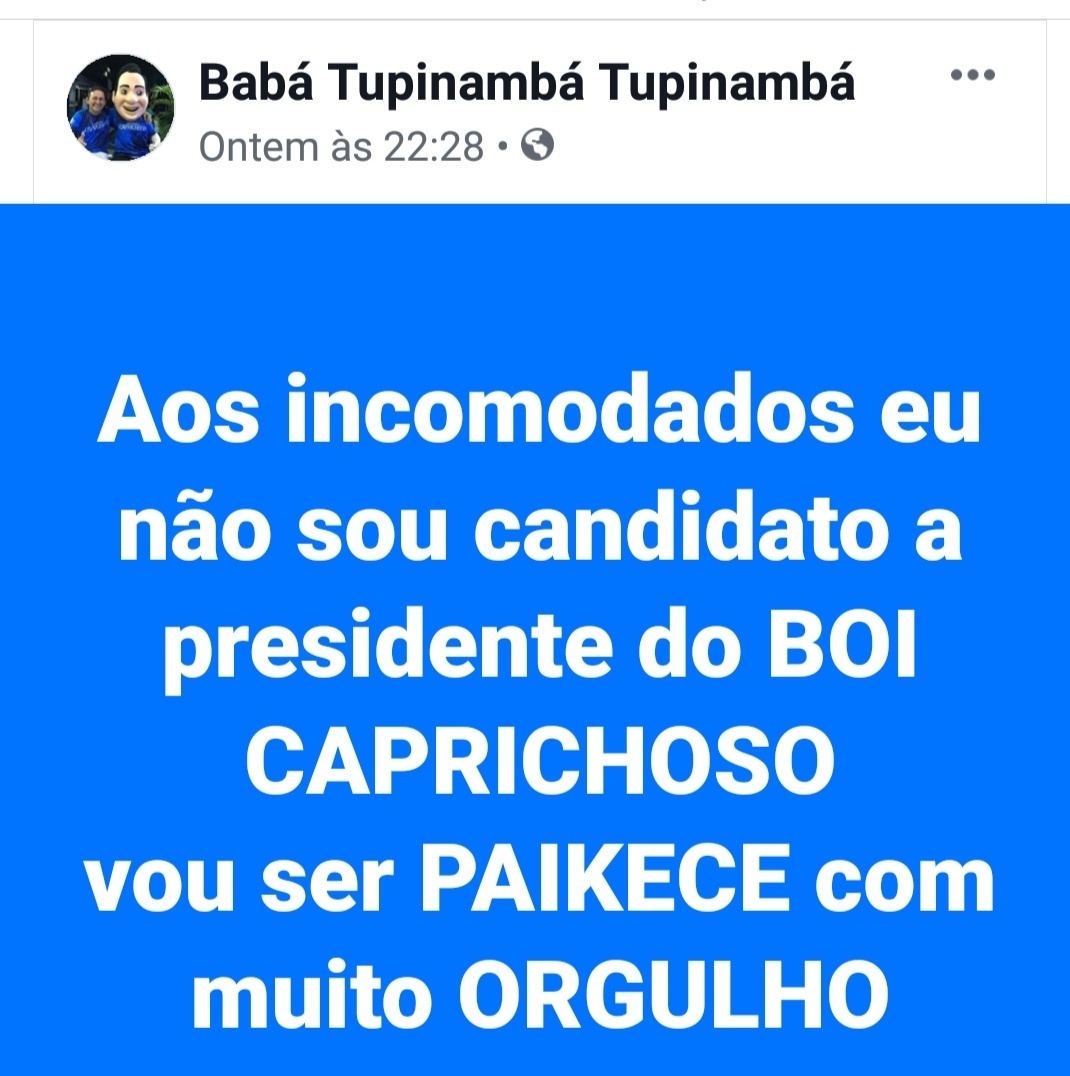Open Babá Tupinambá Tupinambá's profile picture

pyautogui.click(x=120, y=108)
